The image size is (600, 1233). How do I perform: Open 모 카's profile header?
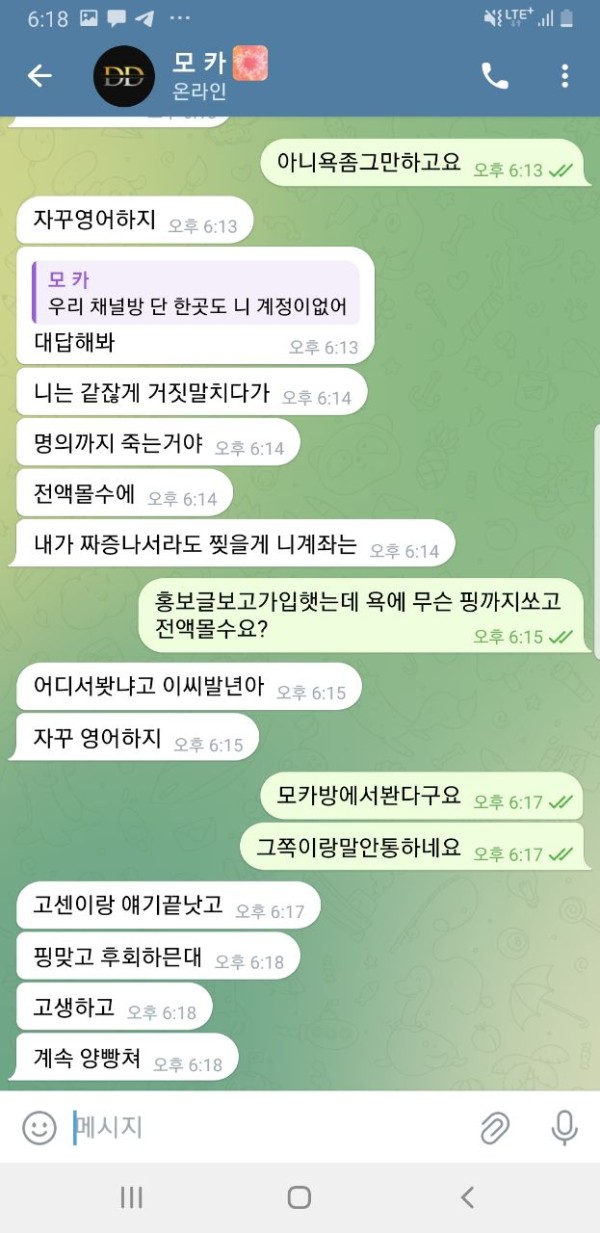click(200, 76)
